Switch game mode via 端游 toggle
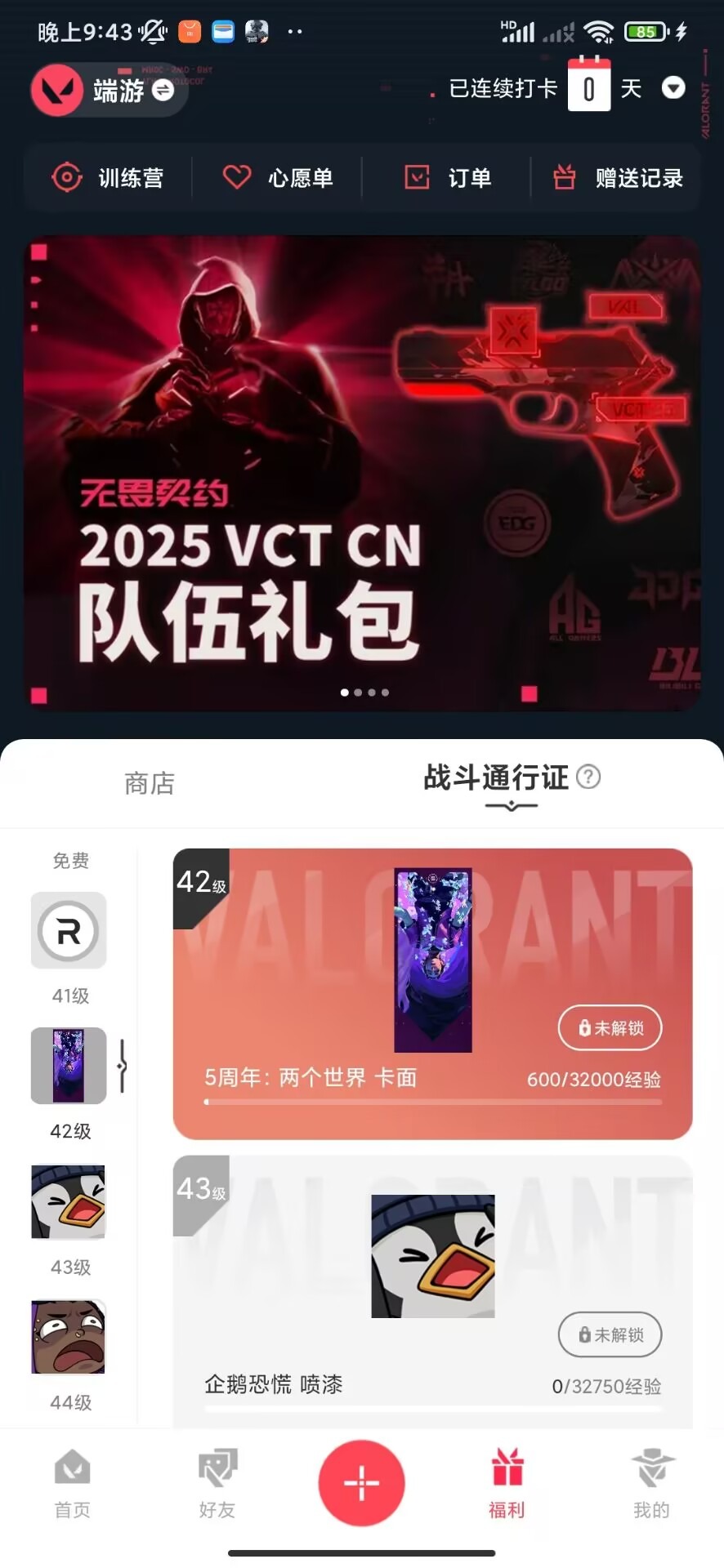The height and width of the screenshot is (1568, 724). tap(163, 90)
